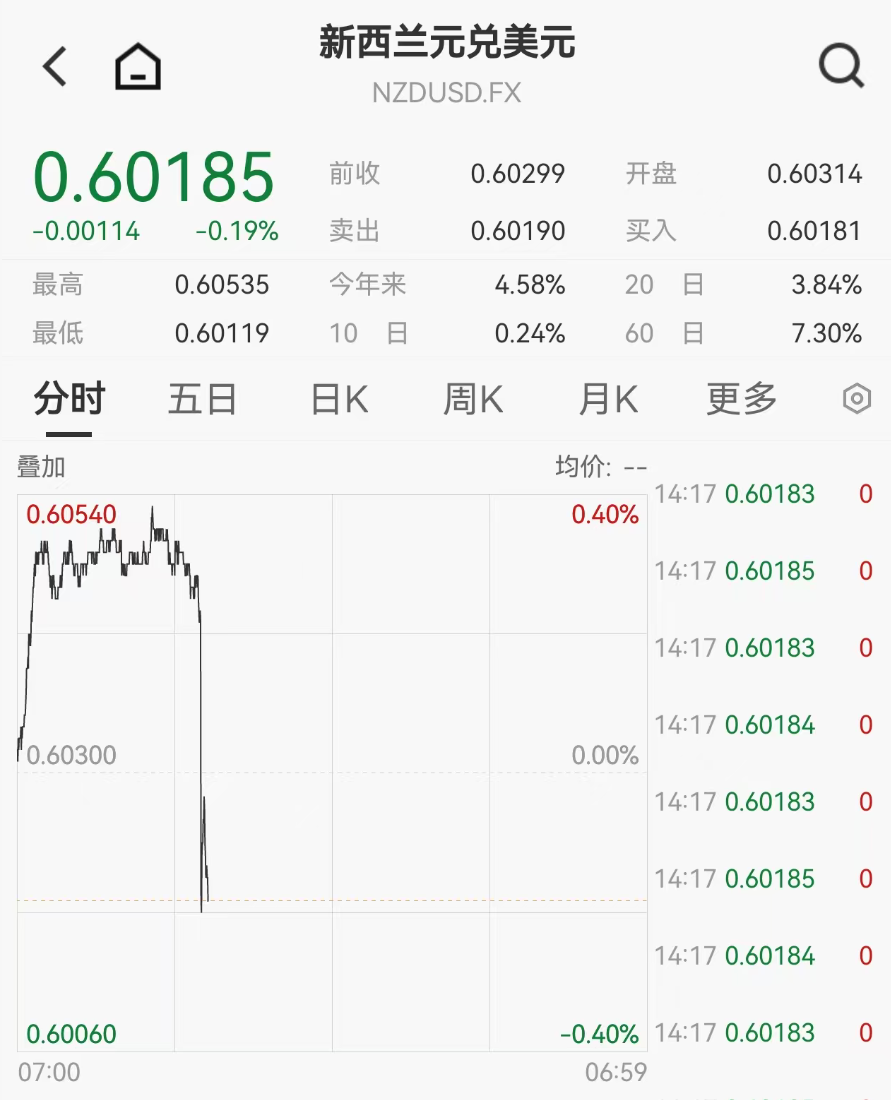This screenshot has height=1100, width=891.
Task: Open search with the magnifier icon
Action: [840, 67]
